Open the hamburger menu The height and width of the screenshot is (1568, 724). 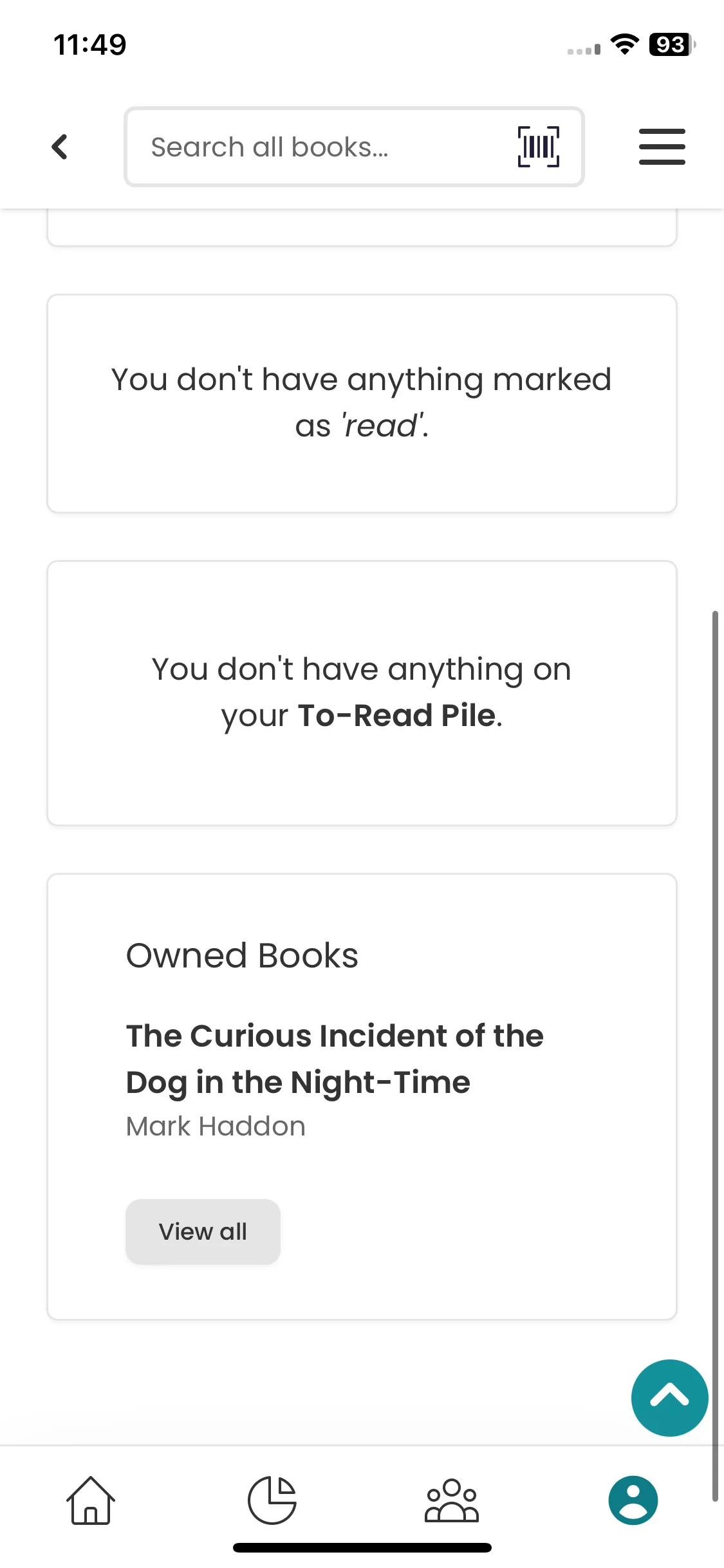tap(662, 147)
